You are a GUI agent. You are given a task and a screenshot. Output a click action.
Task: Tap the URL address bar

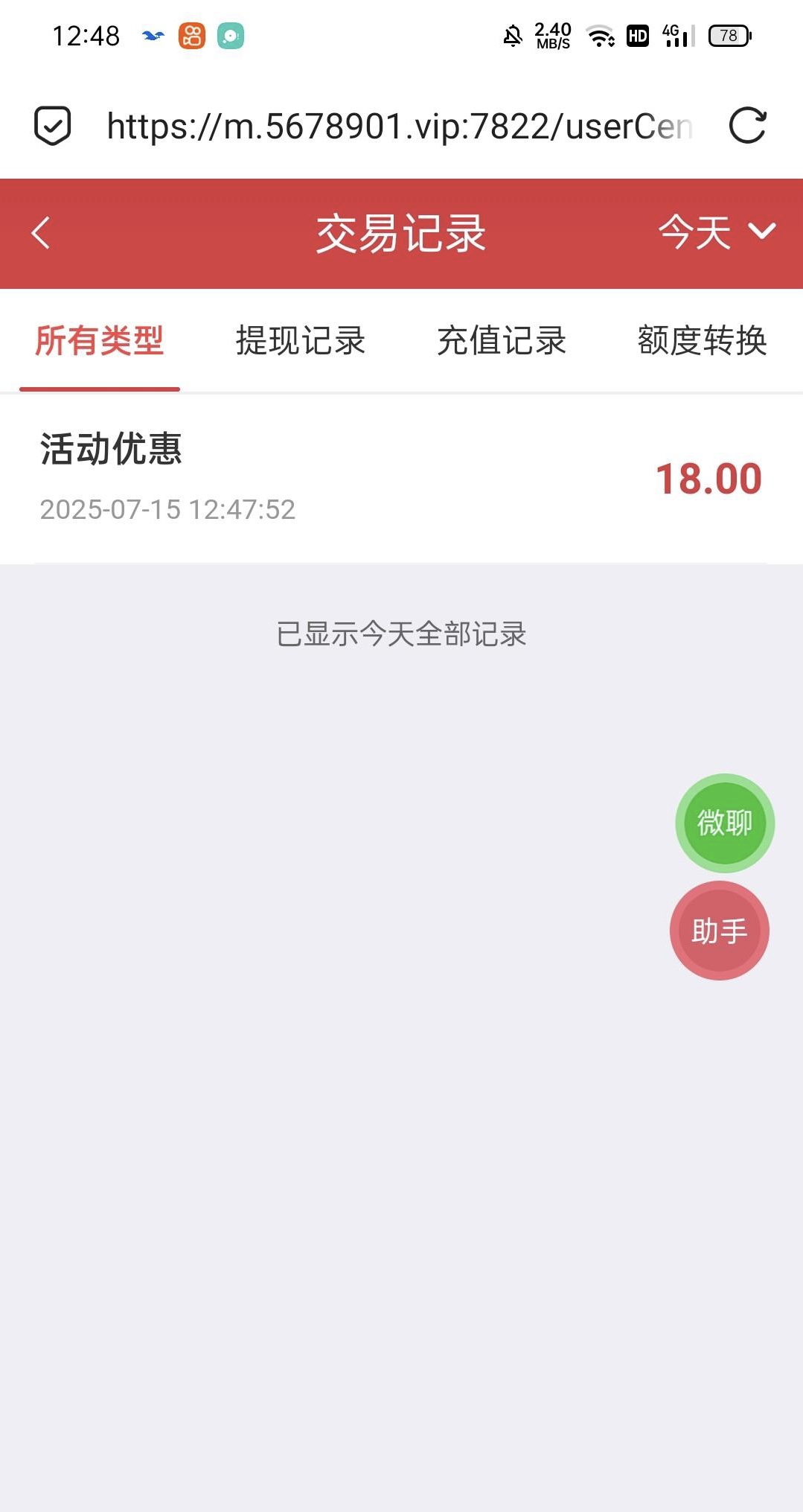coord(400,126)
